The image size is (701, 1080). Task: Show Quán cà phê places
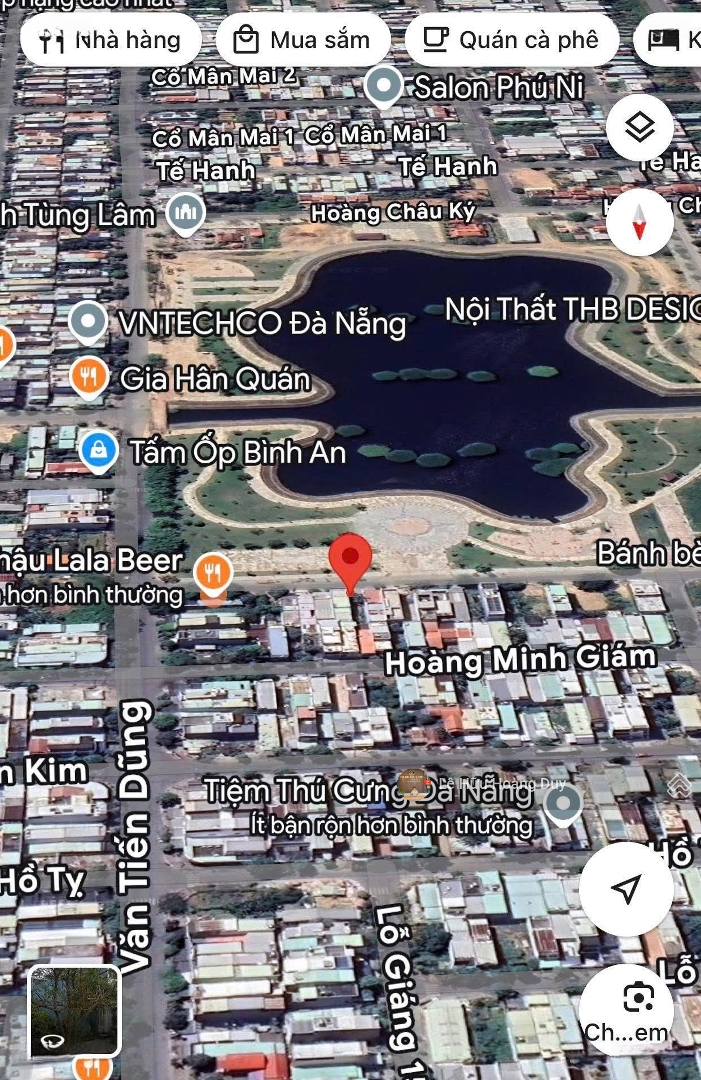tap(511, 40)
